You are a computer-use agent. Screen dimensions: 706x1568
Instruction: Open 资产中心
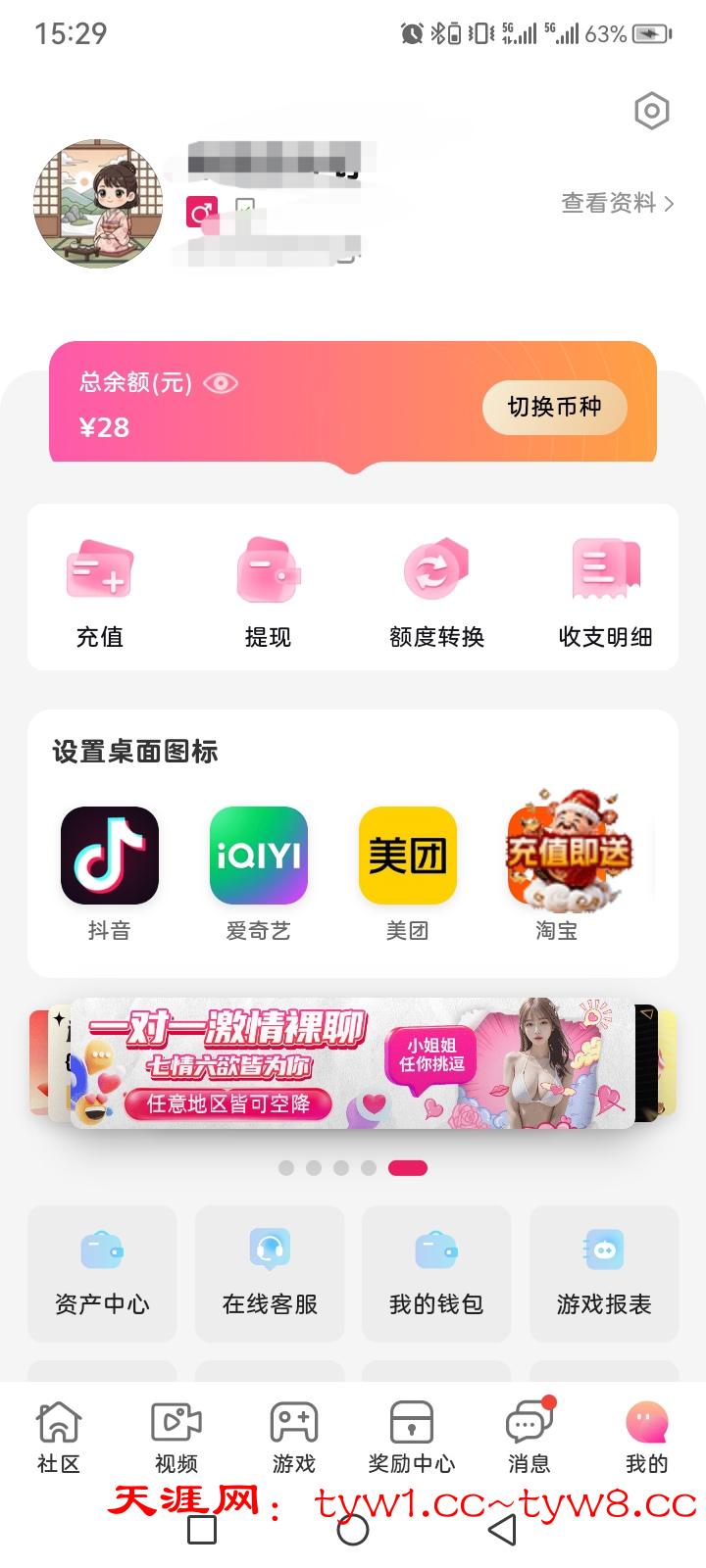click(x=102, y=1273)
